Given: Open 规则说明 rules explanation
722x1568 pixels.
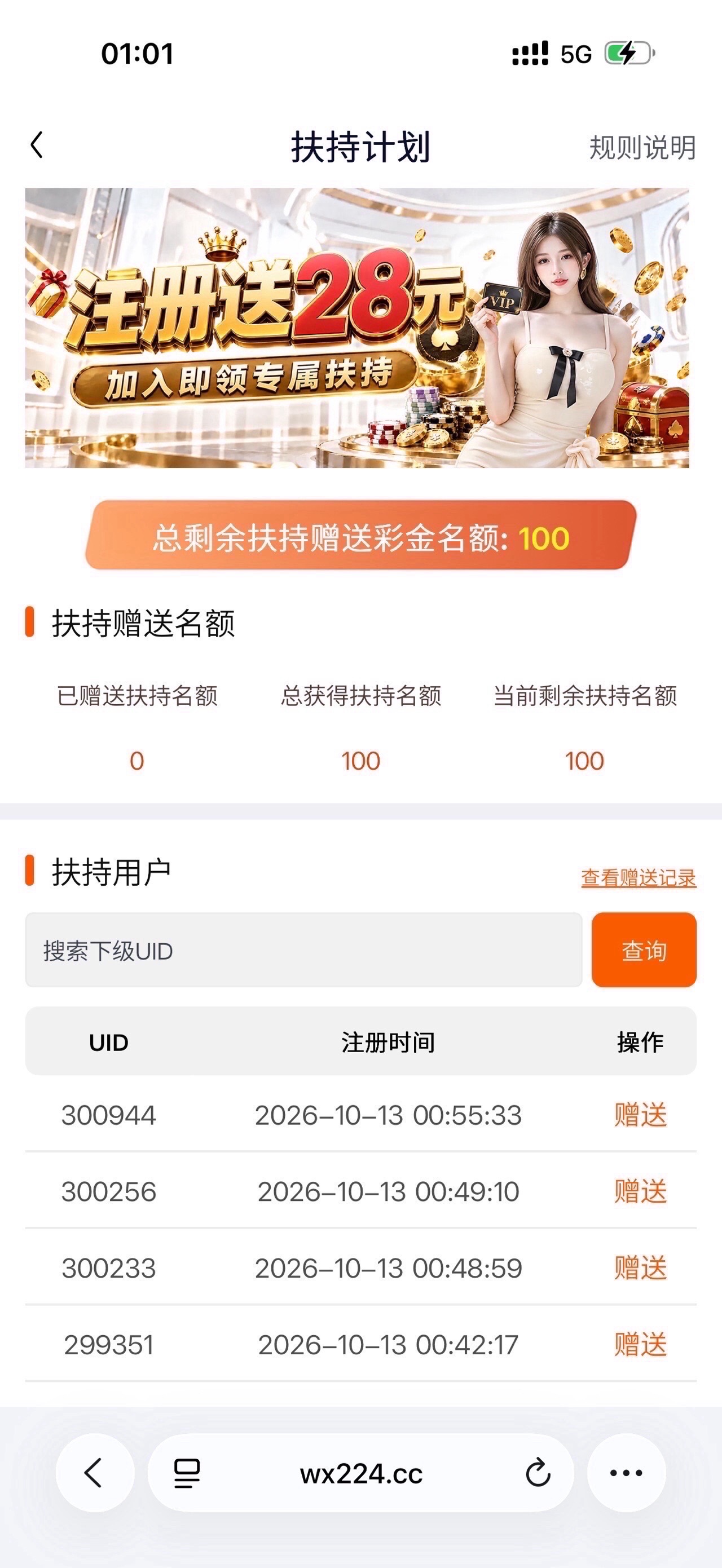Looking at the screenshot, I should [x=642, y=147].
